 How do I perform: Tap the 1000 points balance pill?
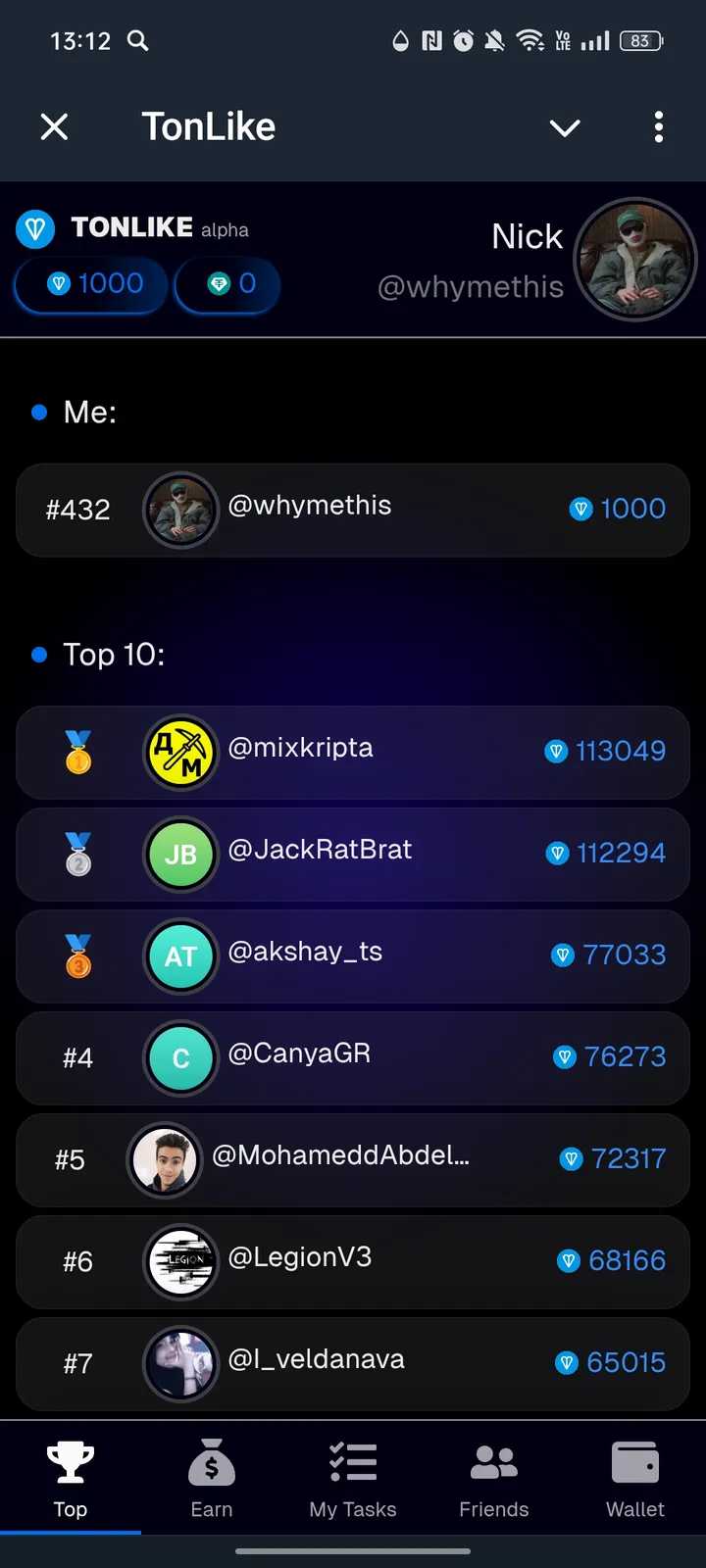click(91, 284)
